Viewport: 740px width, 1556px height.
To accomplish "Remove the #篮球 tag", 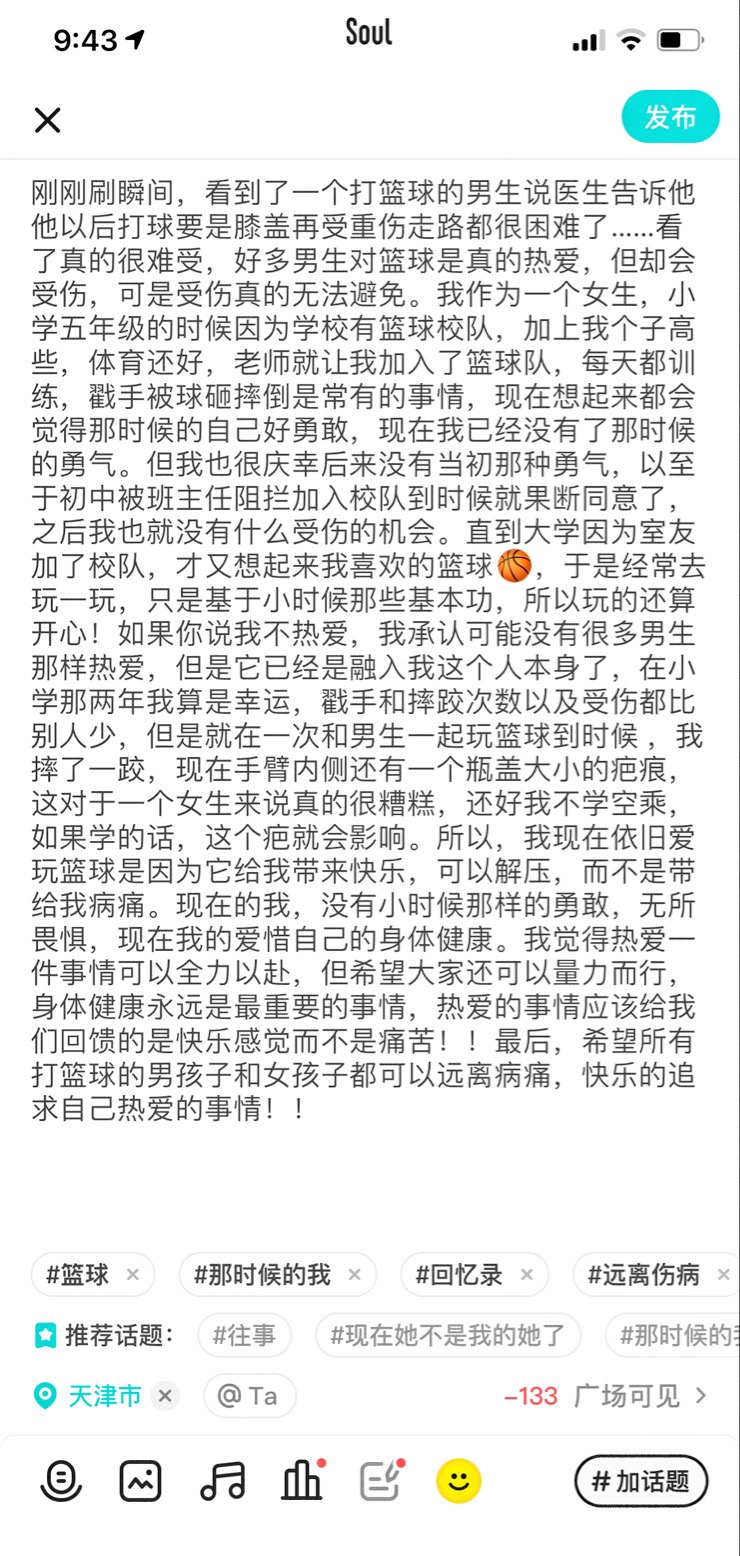I will click(x=133, y=1275).
